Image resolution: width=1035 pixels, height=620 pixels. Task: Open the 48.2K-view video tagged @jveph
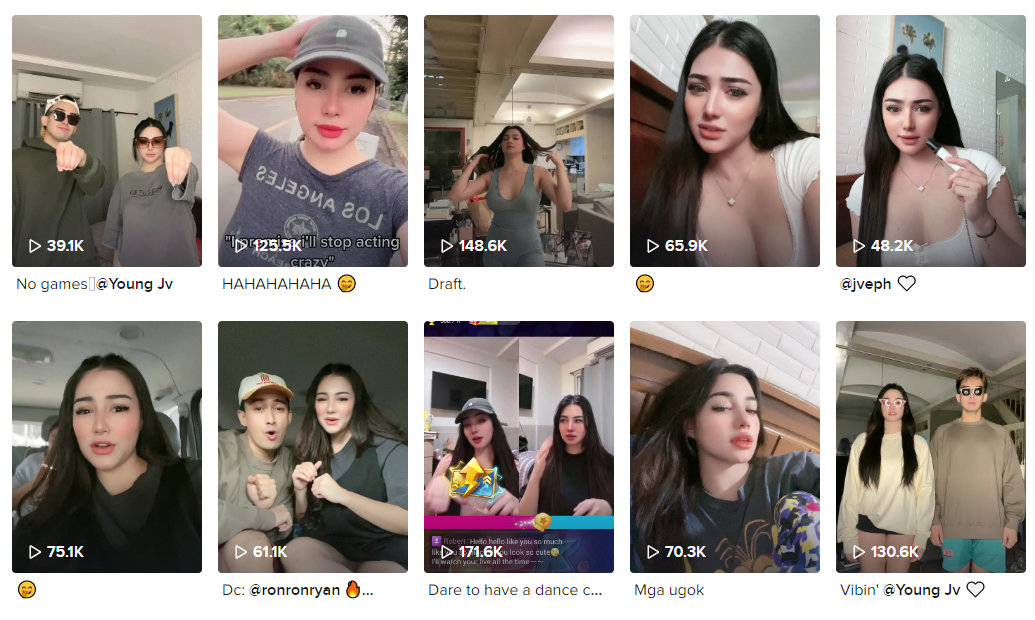pyautogui.click(x=931, y=140)
